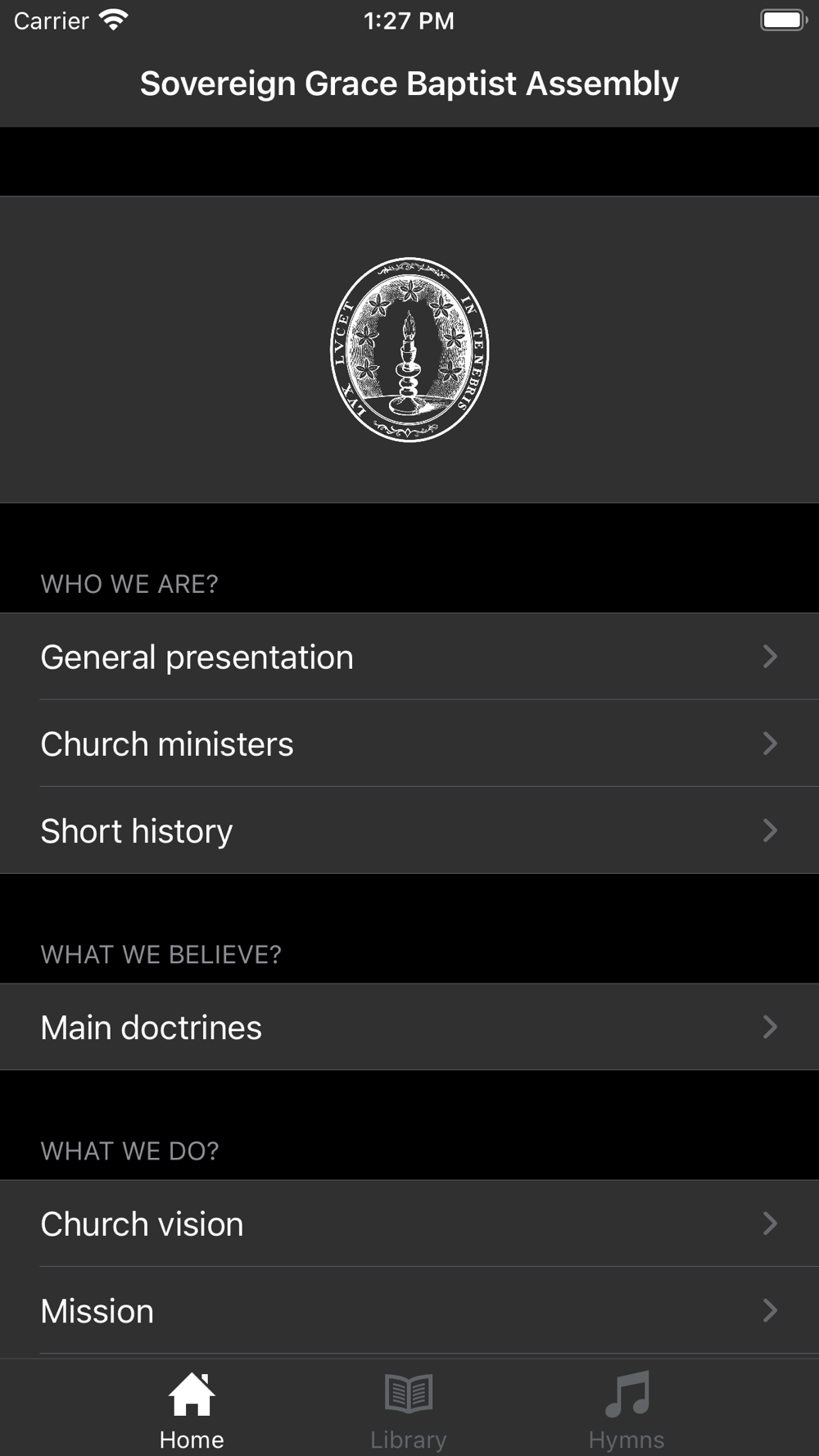This screenshot has width=819, height=1456.
Task: Open the Church ministers row
Action: point(409,744)
